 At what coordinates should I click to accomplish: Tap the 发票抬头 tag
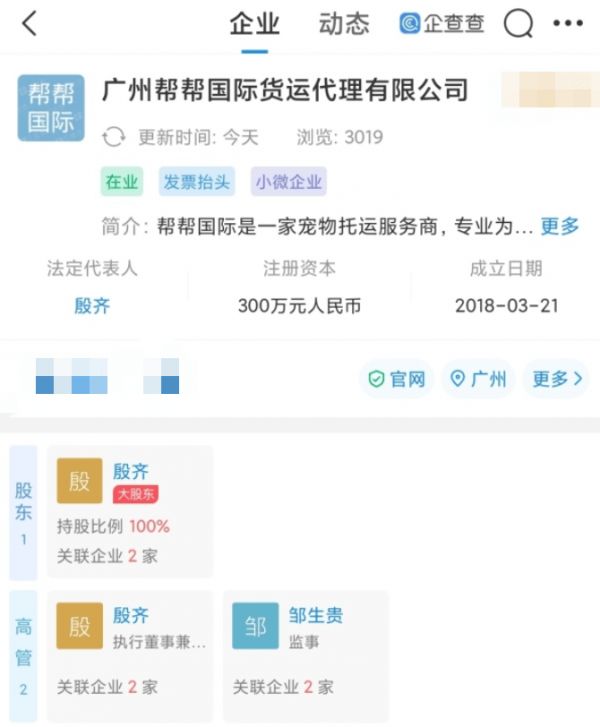pos(198,182)
